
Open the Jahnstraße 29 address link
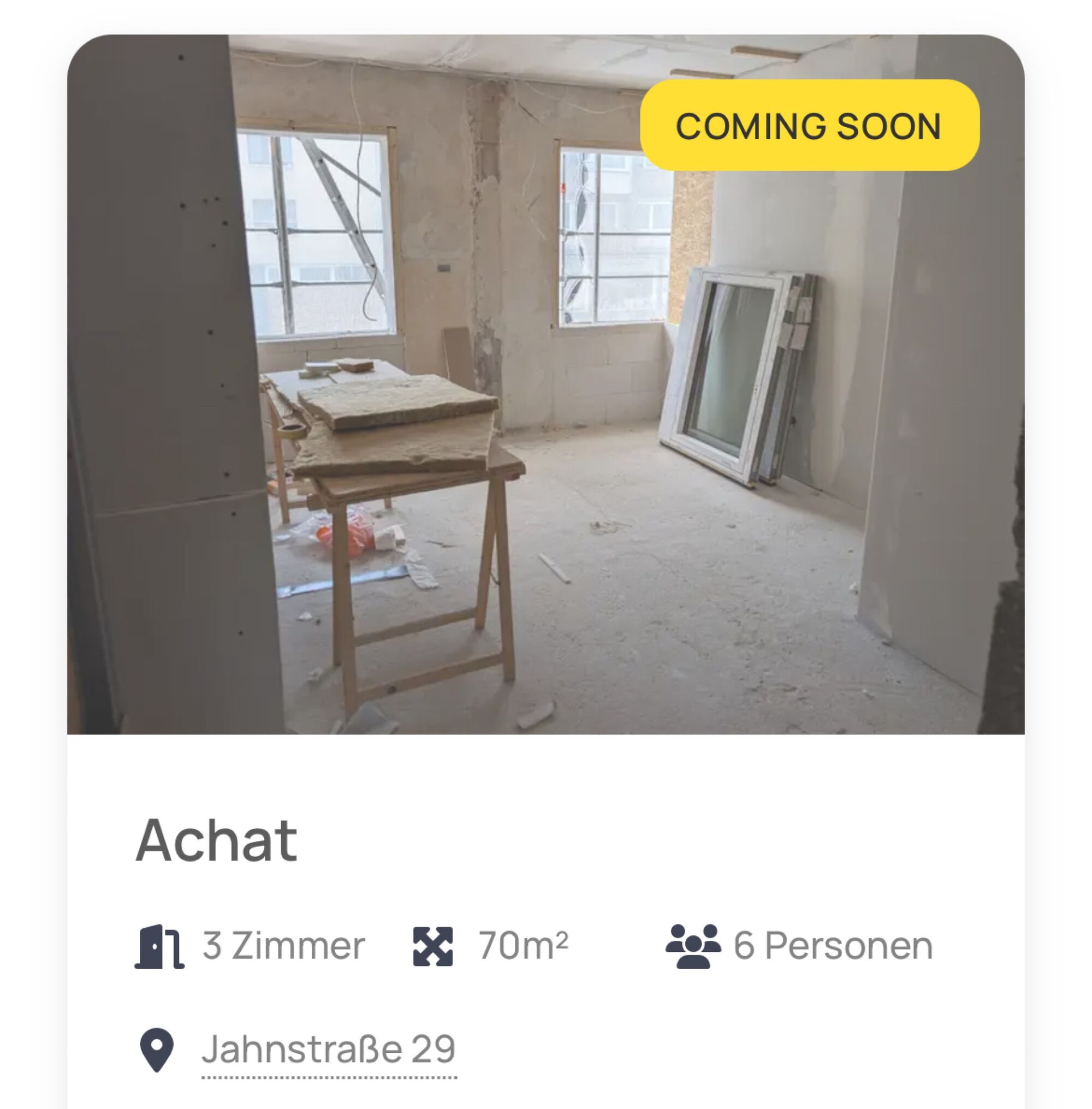(329, 1049)
